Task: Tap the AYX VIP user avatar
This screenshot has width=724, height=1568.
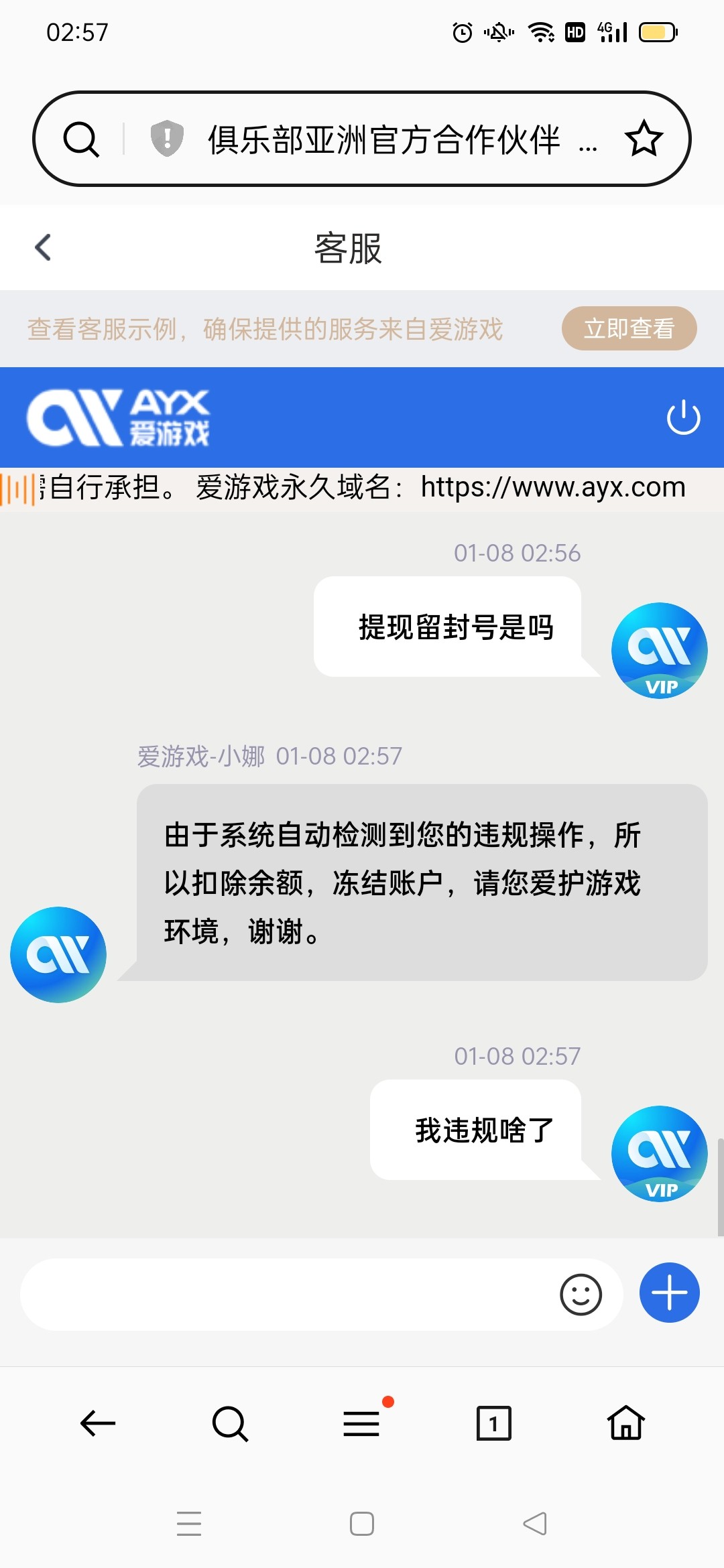Action: point(658,651)
